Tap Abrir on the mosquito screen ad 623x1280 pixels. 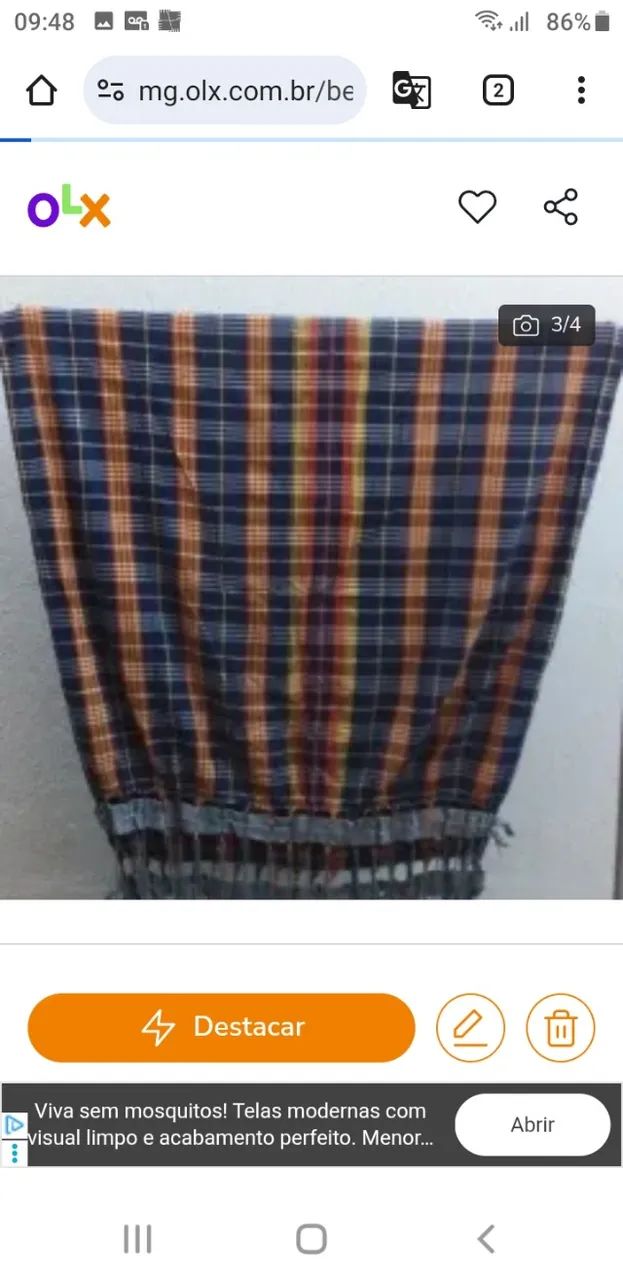tap(532, 1124)
